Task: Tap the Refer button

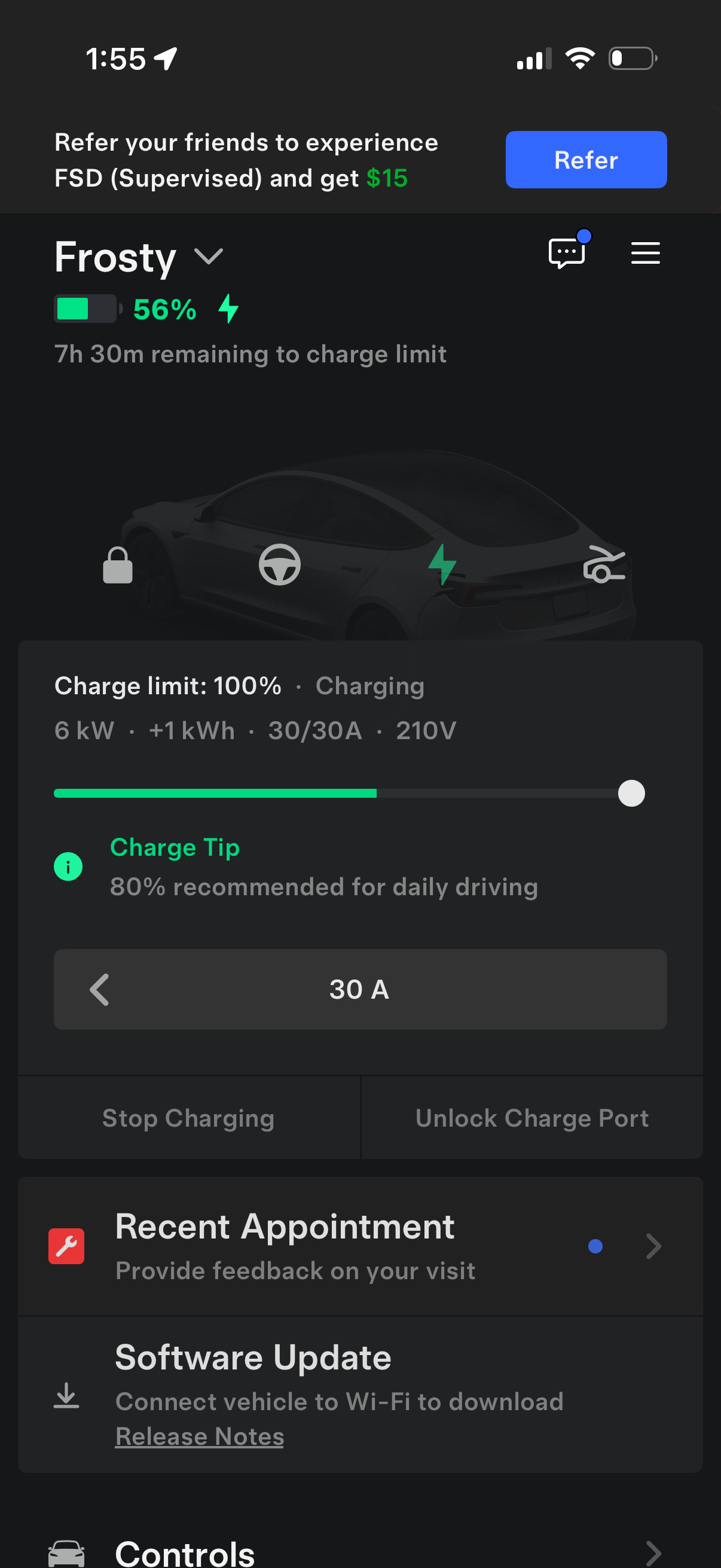Action: click(585, 160)
